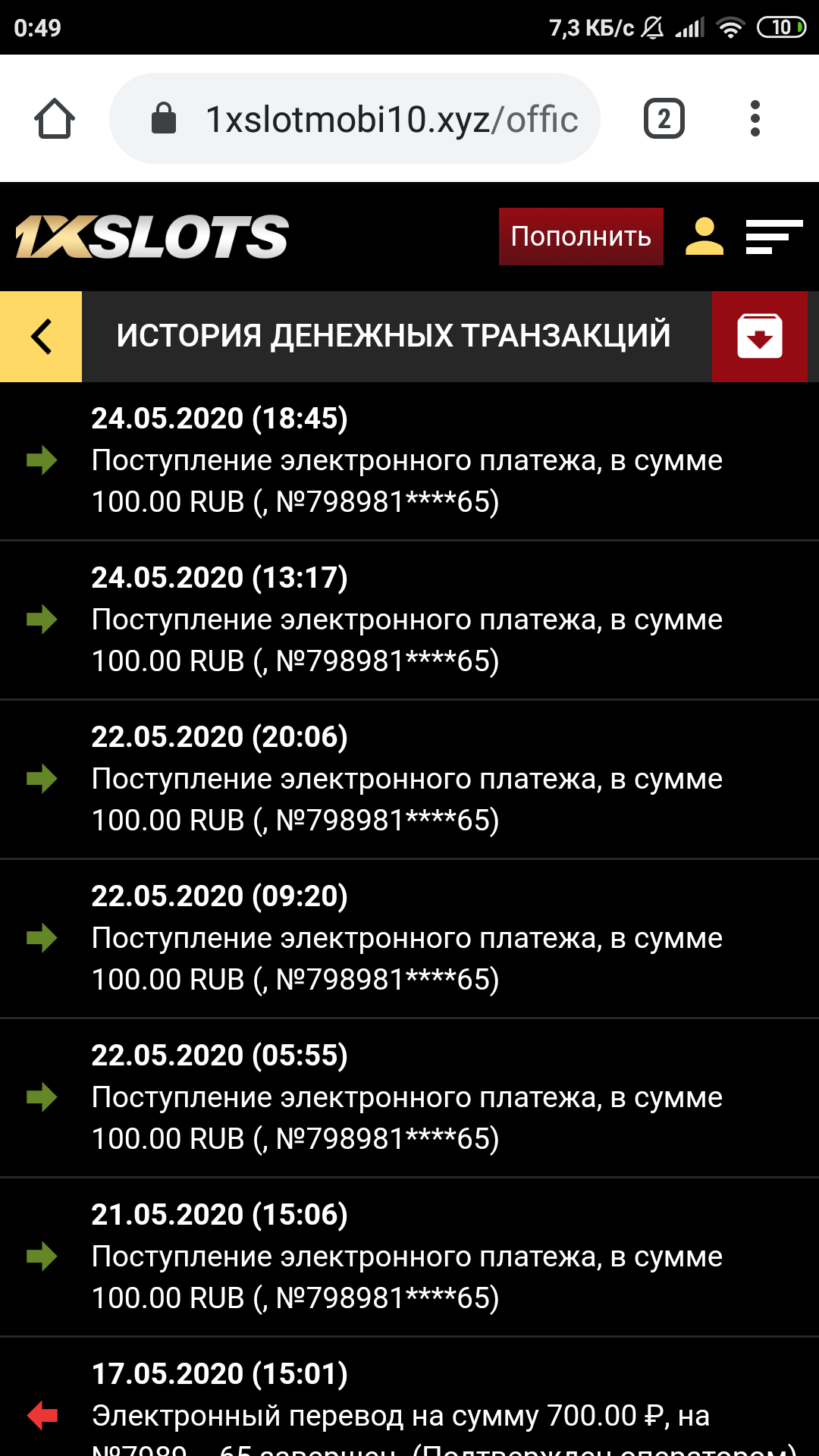Go back from the transaction history
The image size is (819, 1456).
tap(41, 337)
